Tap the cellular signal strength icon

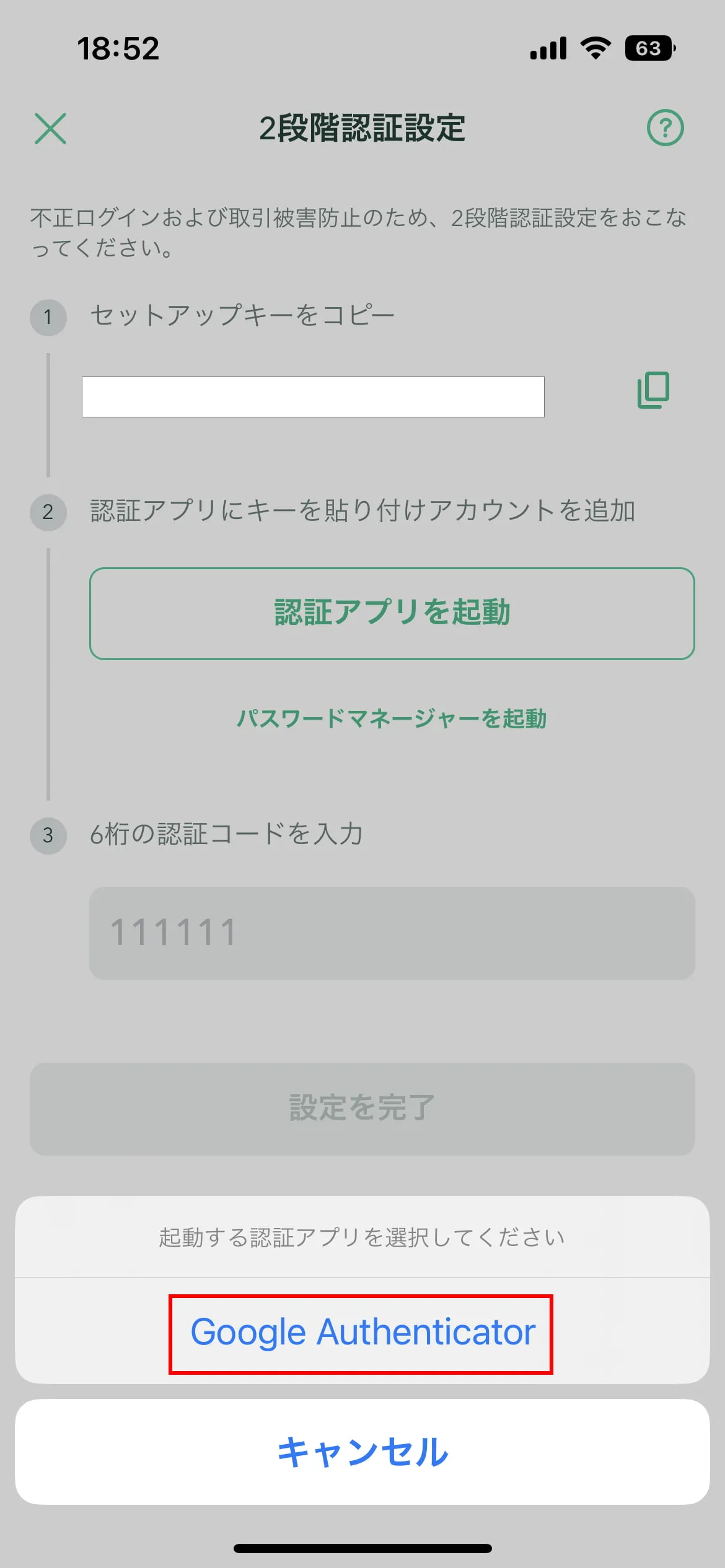pos(548,47)
